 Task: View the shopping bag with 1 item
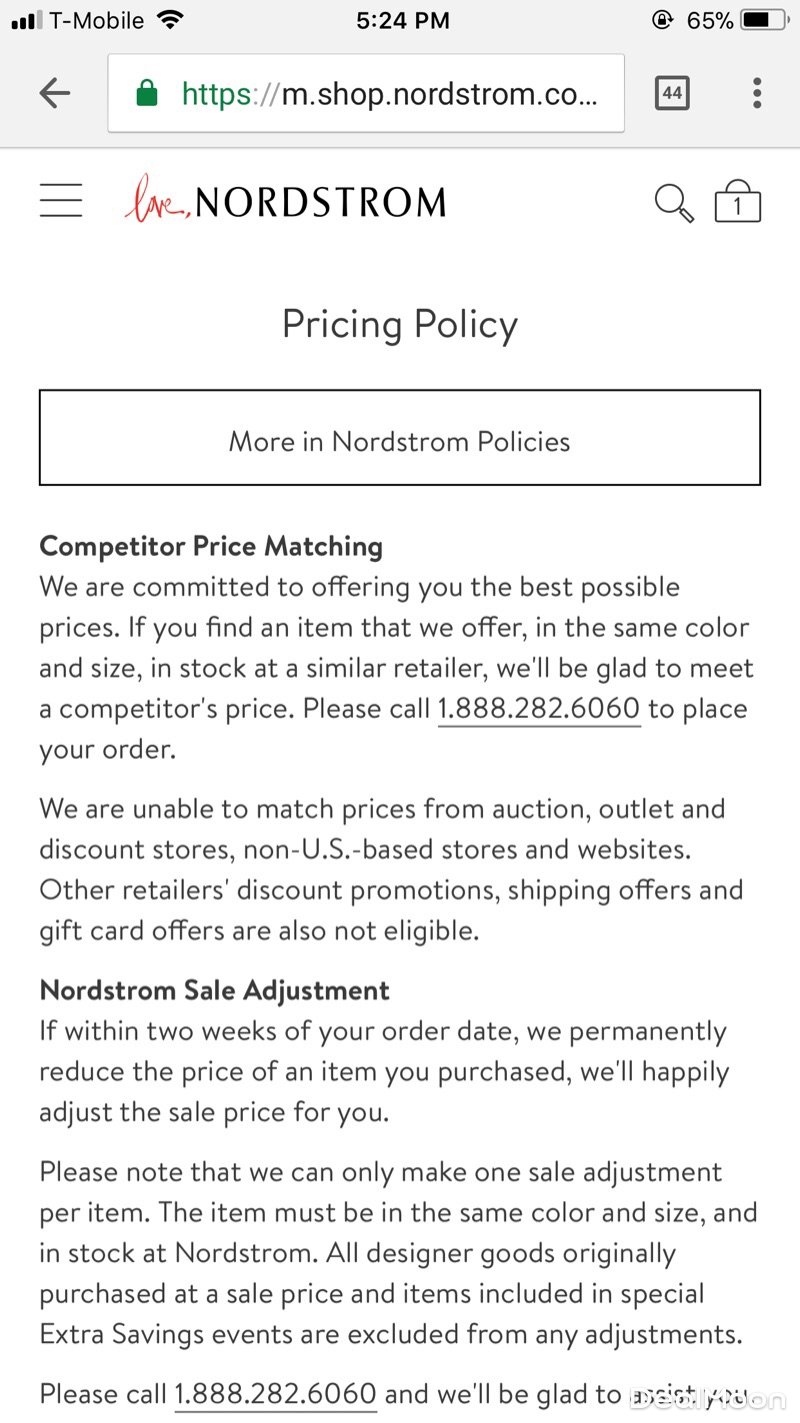738,202
